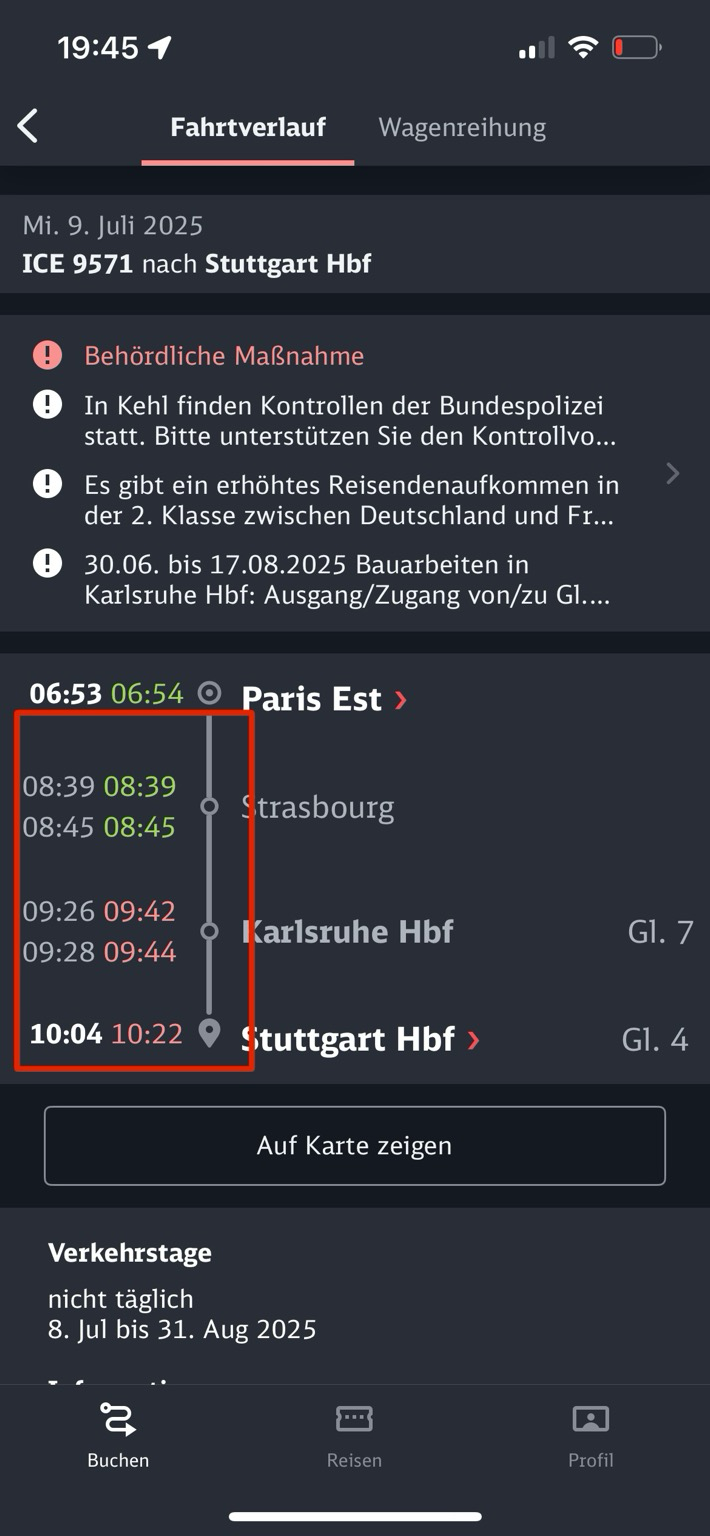Screen dimensions: 710x1536
Task: Go back with the arrow icon
Action: pos(28,127)
